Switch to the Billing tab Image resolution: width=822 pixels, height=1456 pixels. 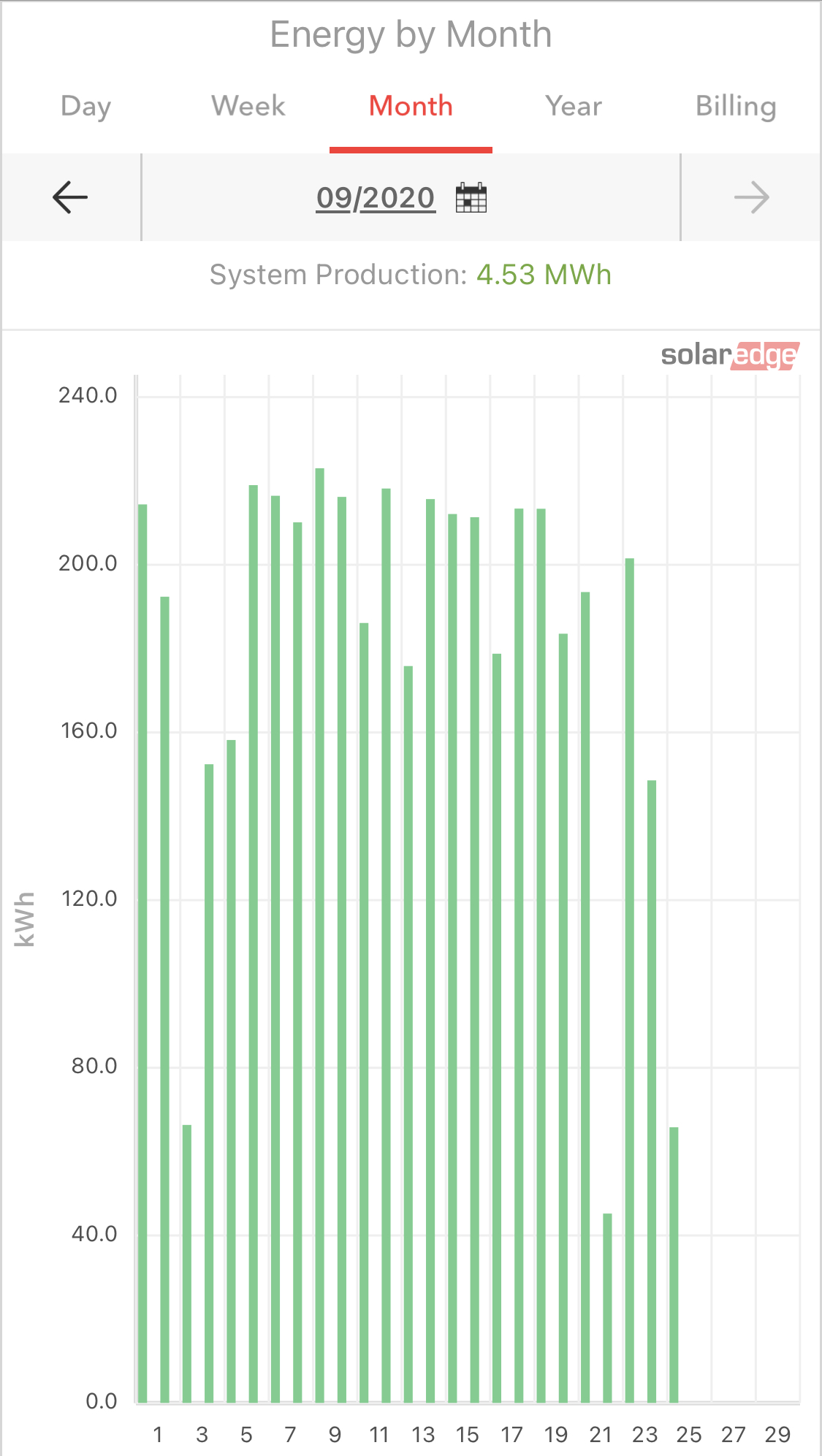pos(736,107)
